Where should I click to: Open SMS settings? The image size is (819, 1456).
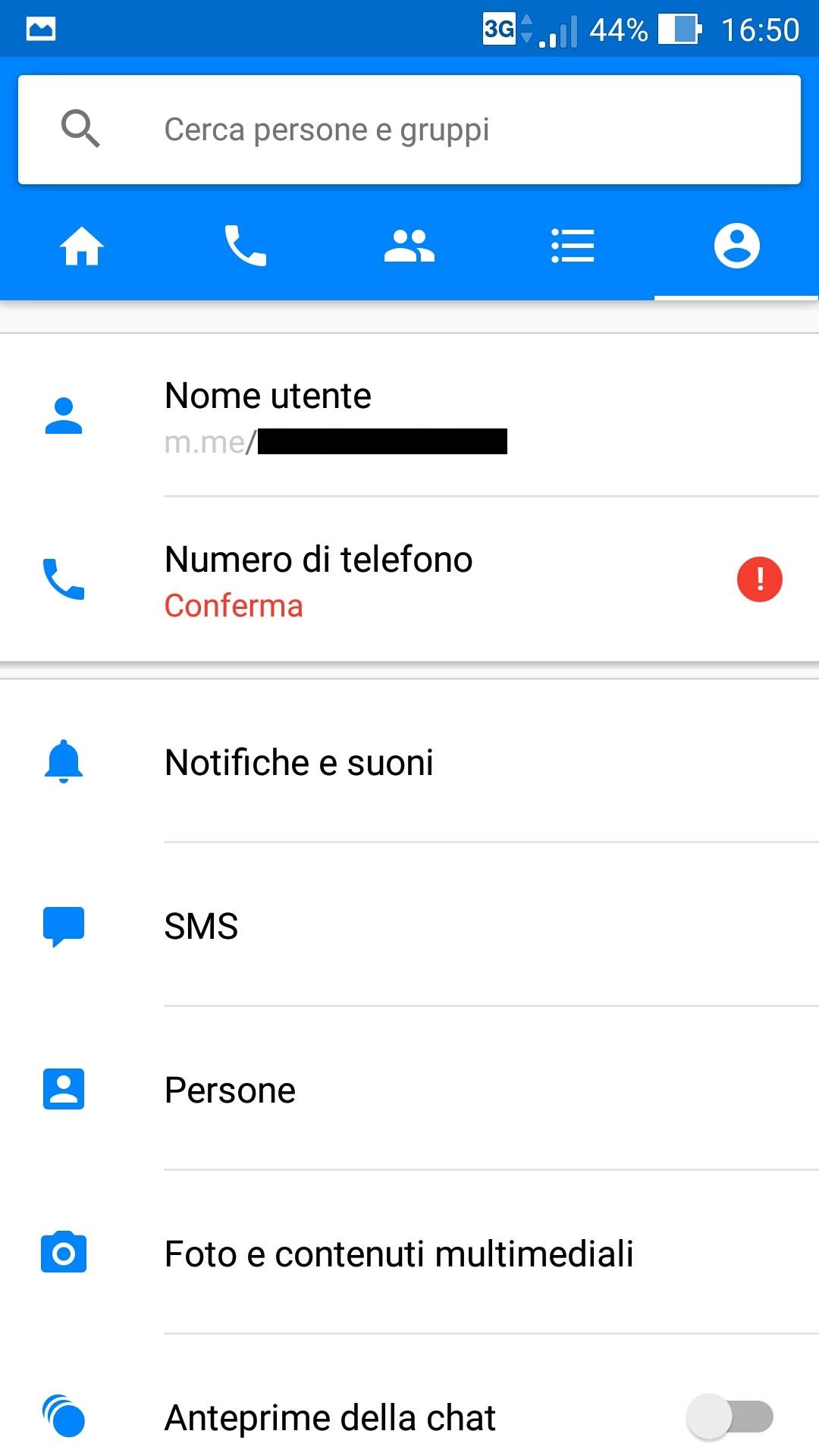pos(409,925)
